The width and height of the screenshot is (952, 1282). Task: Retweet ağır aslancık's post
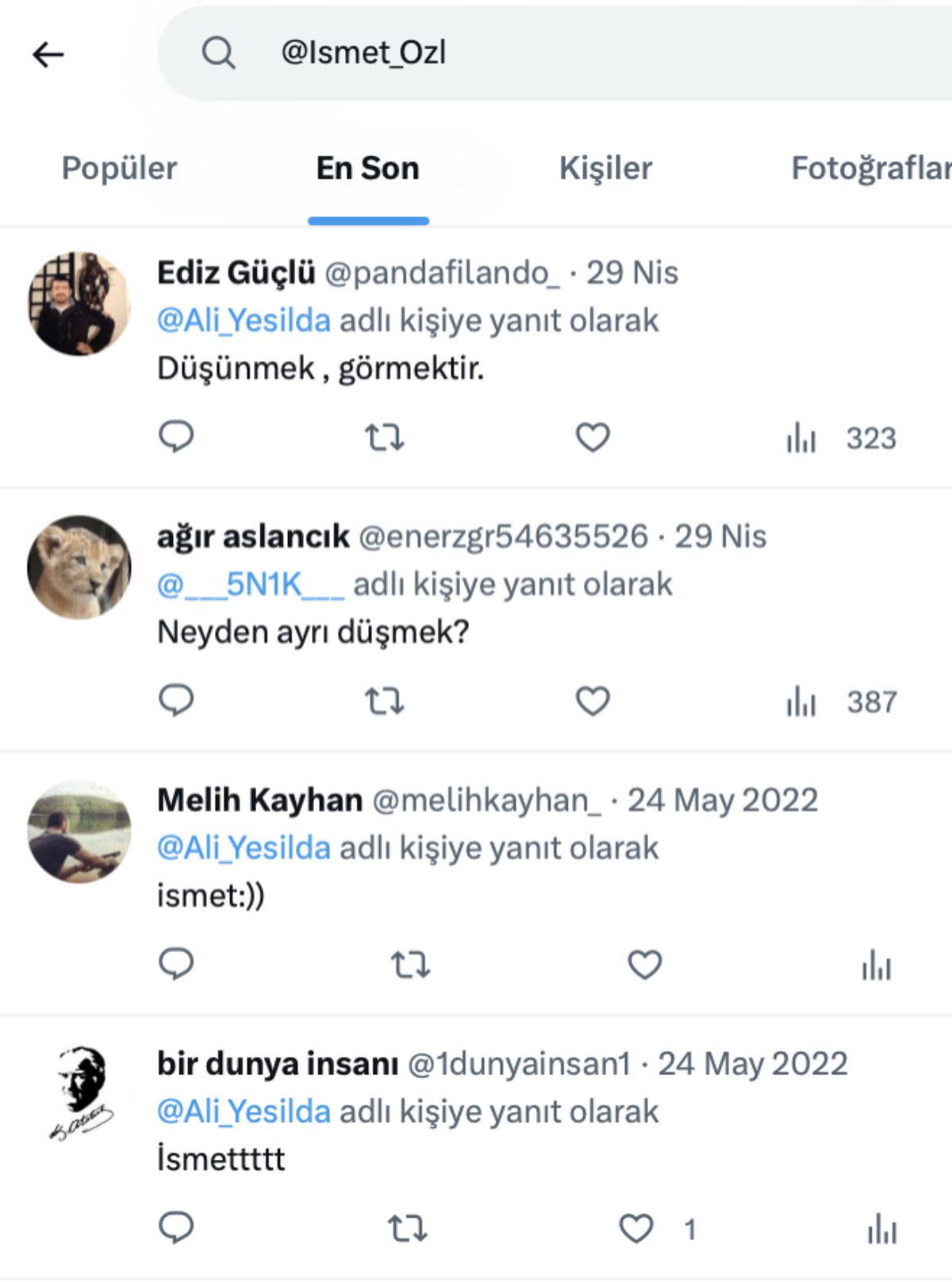(x=384, y=701)
